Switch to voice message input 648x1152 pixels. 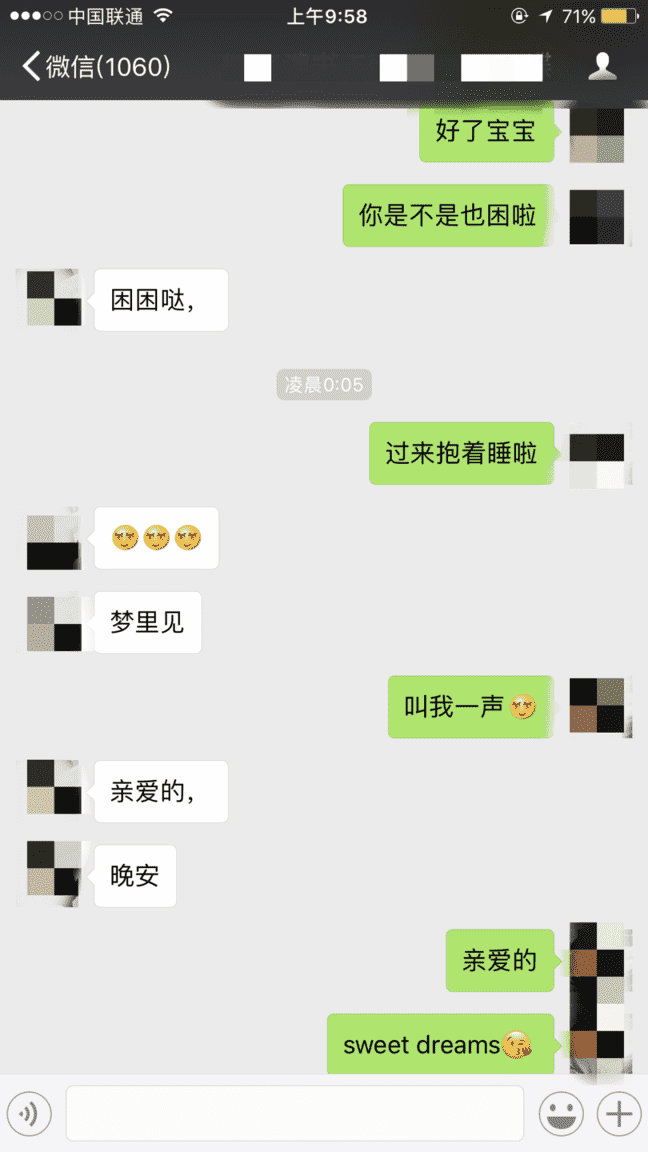[29, 1112]
